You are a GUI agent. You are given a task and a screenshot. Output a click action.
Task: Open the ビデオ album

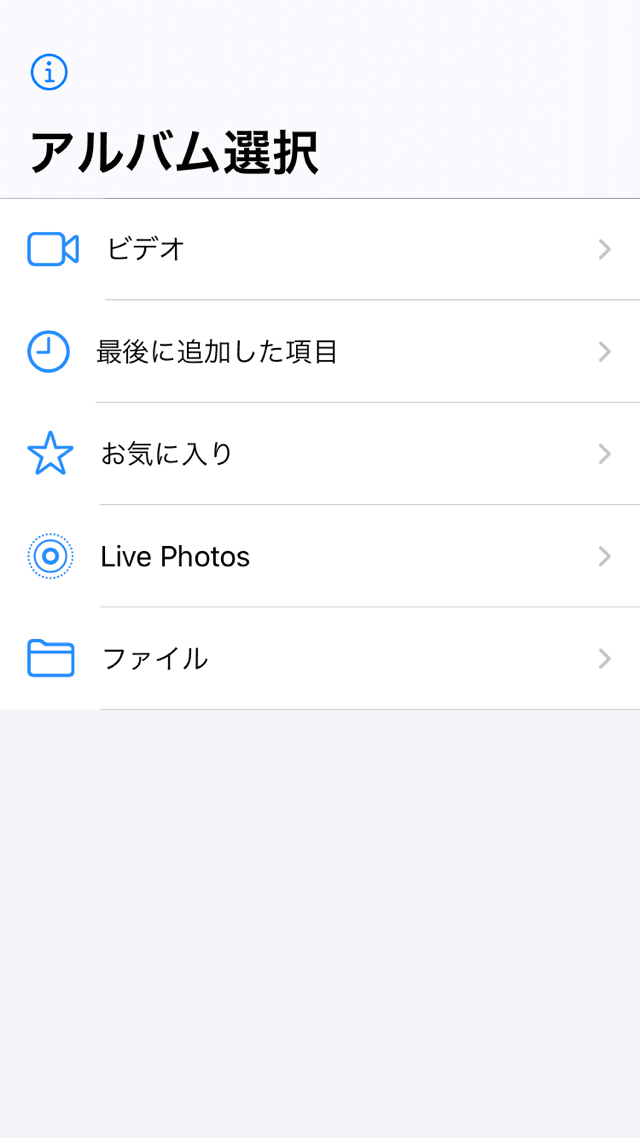pyautogui.click(x=320, y=249)
